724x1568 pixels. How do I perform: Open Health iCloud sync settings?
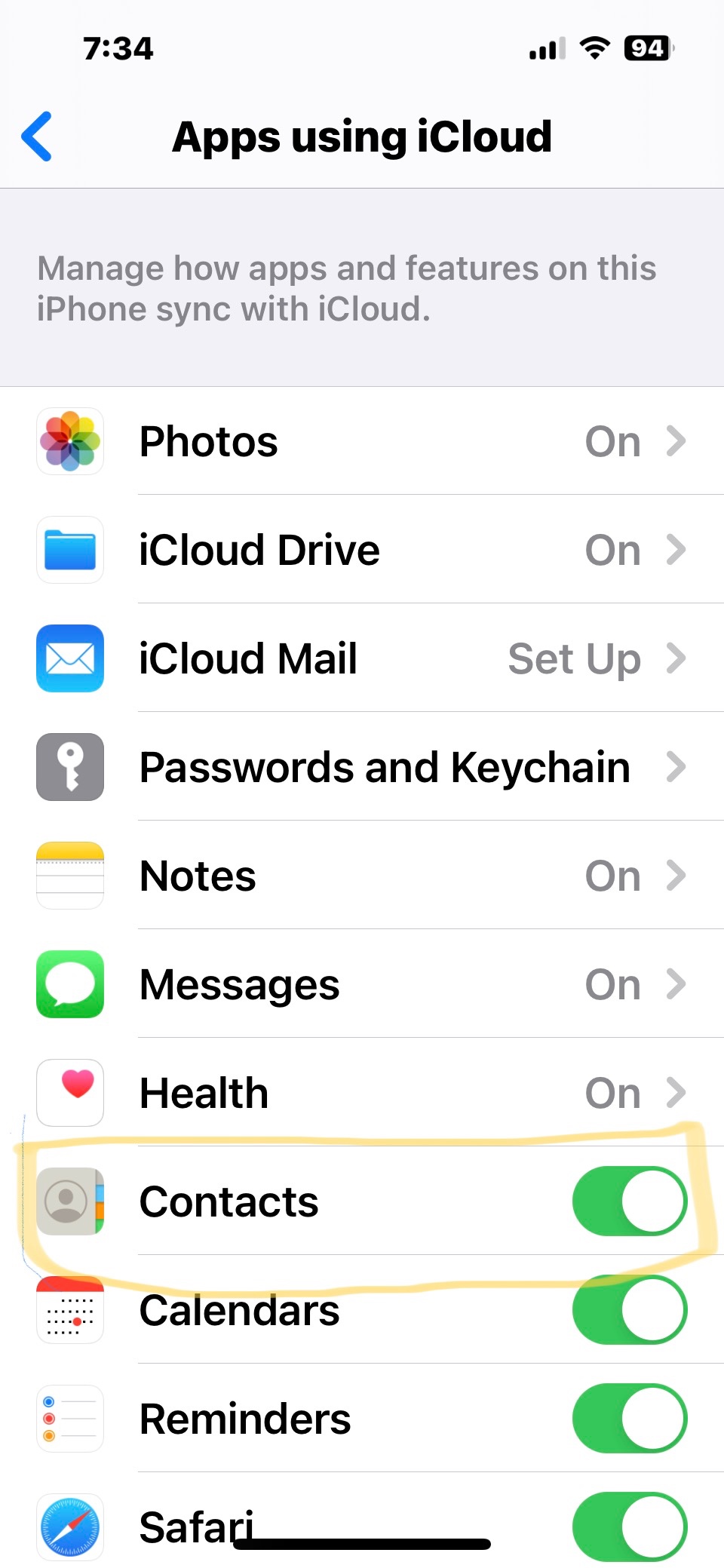362,1093
